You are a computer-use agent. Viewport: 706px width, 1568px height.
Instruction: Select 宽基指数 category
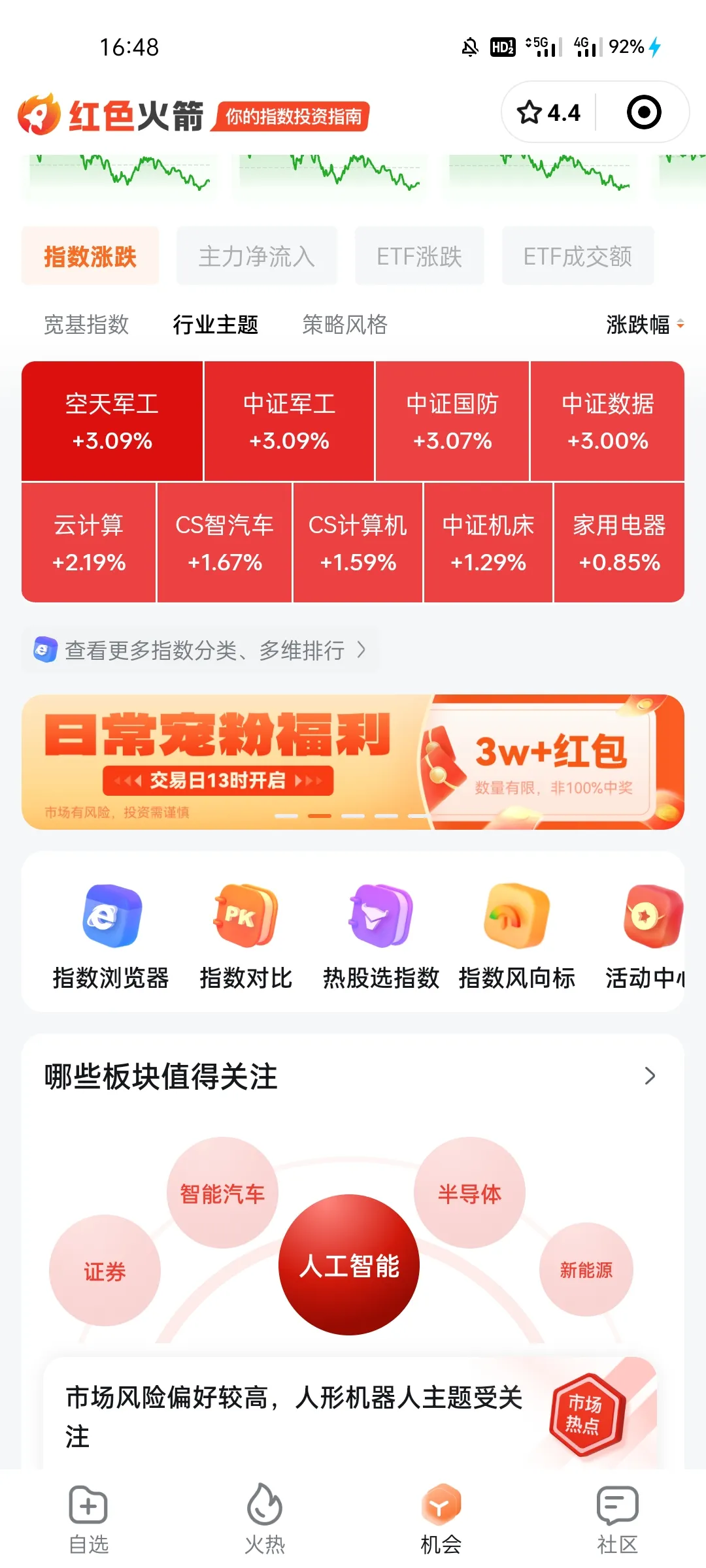tap(86, 324)
